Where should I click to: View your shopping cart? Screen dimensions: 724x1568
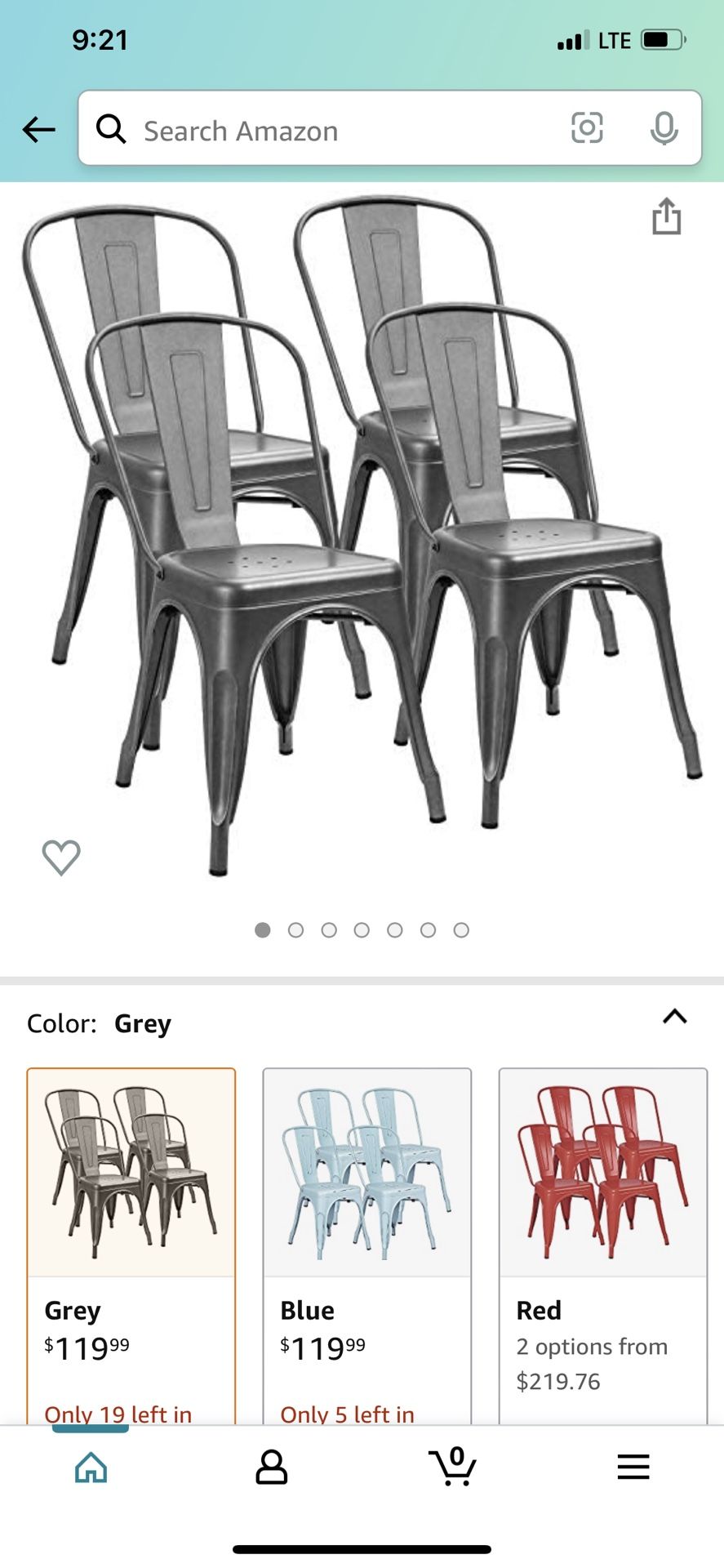pos(452,1468)
